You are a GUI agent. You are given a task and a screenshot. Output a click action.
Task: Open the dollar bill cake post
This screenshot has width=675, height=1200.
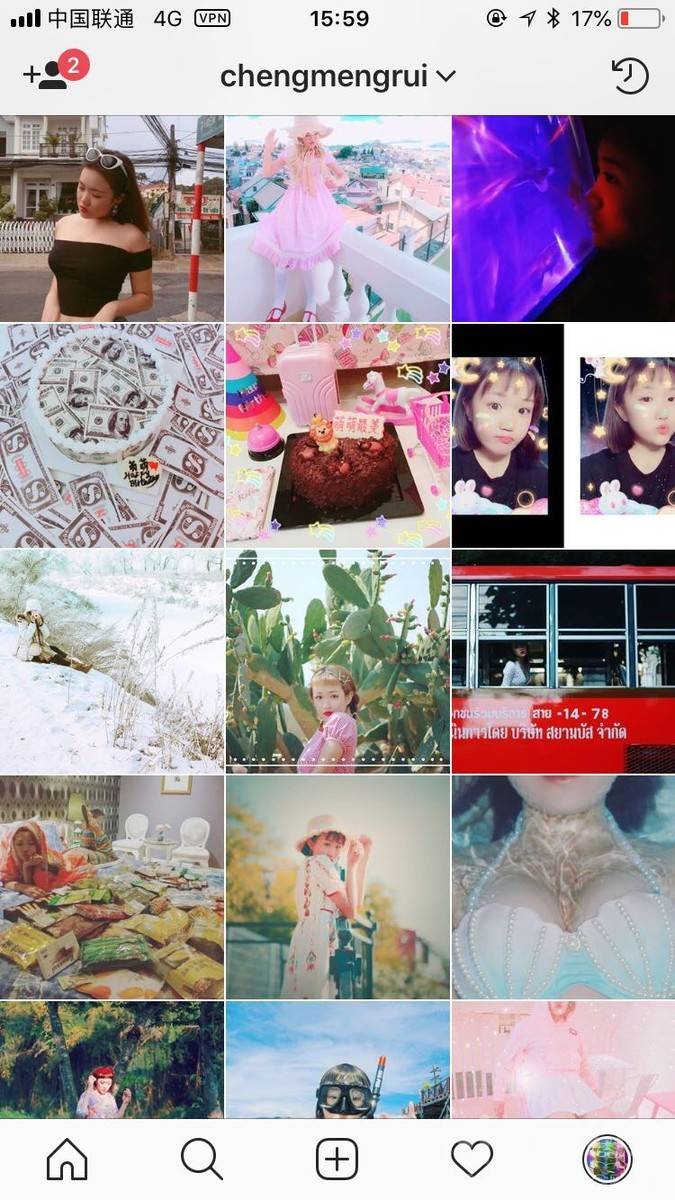click(x=111, y=435)
